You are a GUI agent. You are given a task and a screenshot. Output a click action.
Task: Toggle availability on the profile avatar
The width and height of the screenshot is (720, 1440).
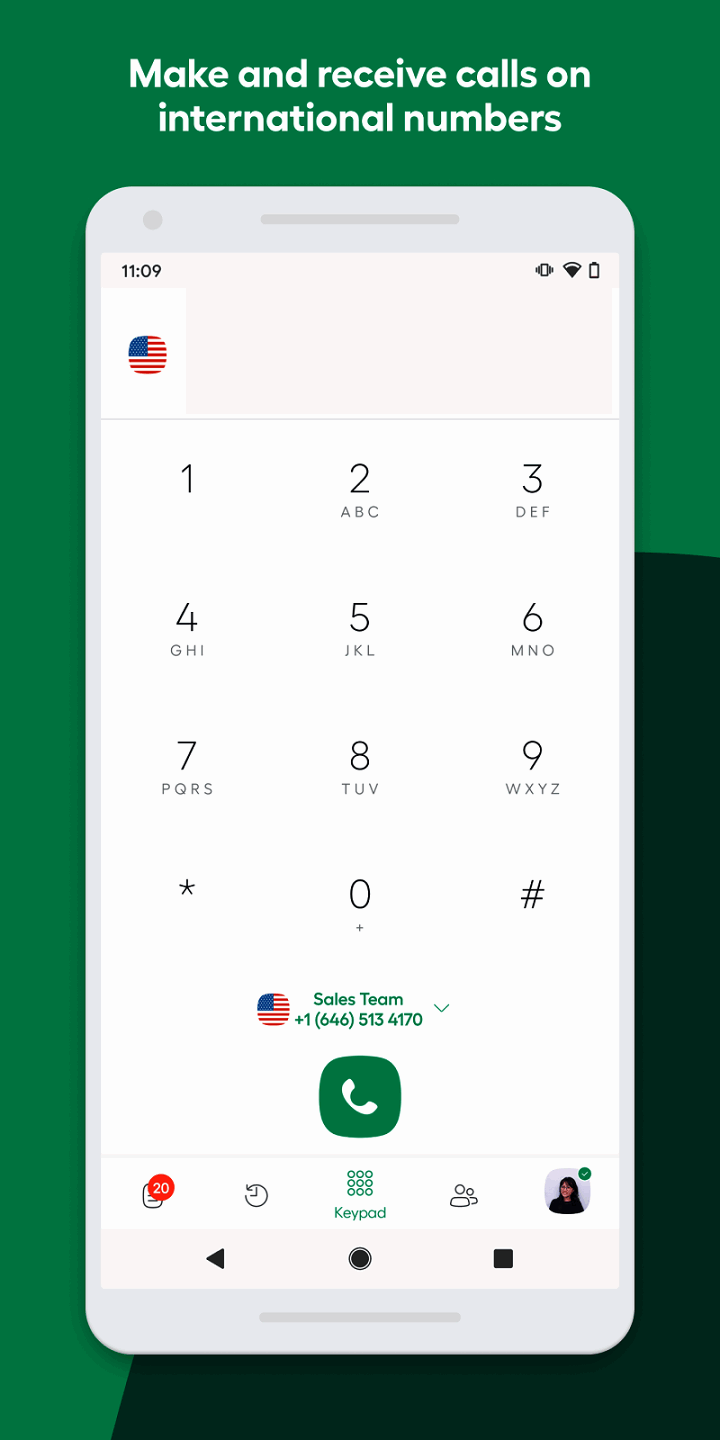pyautogui.click(x=585, y=1173)
